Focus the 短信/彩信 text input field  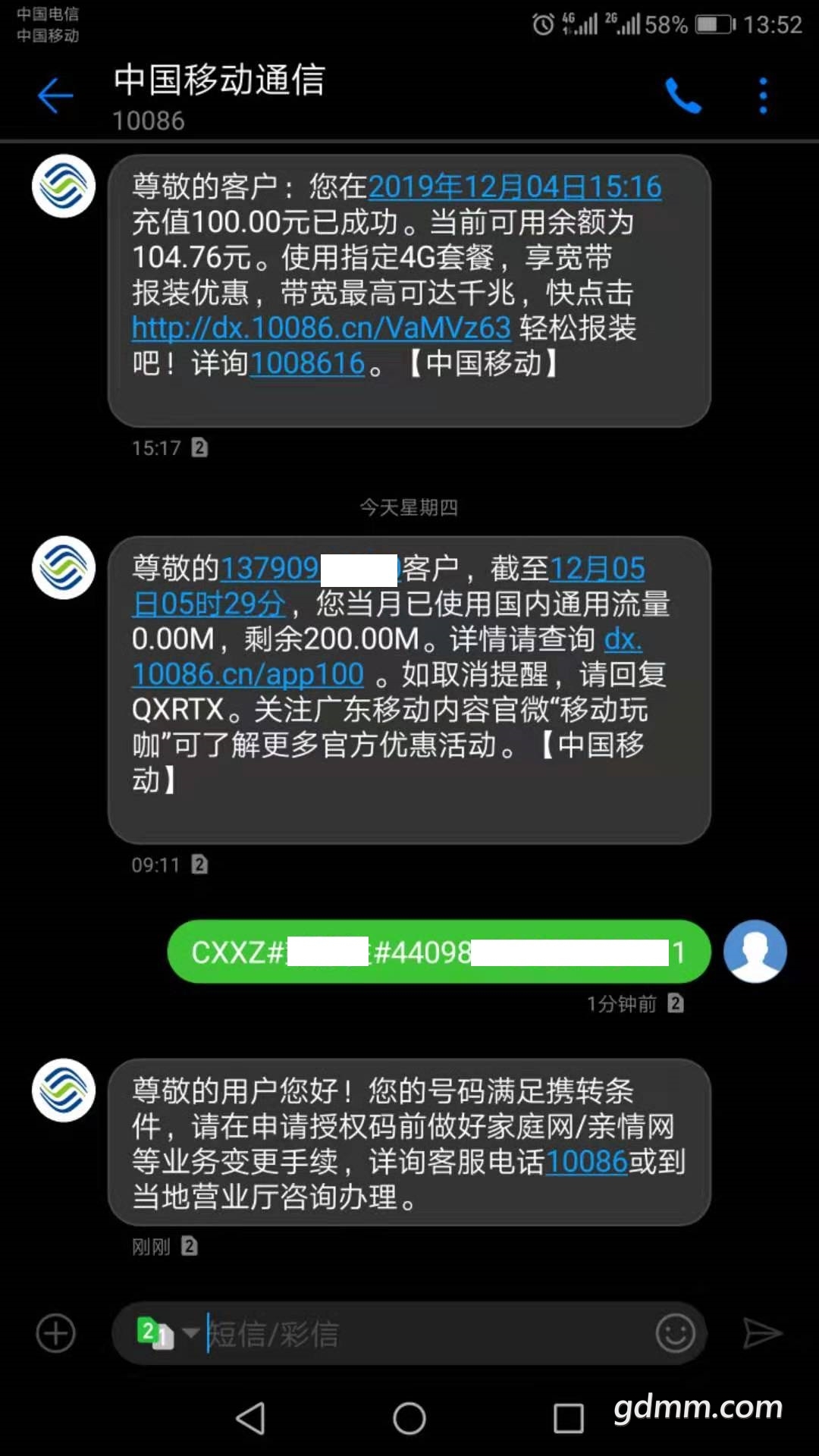(x=425, y=1333)
